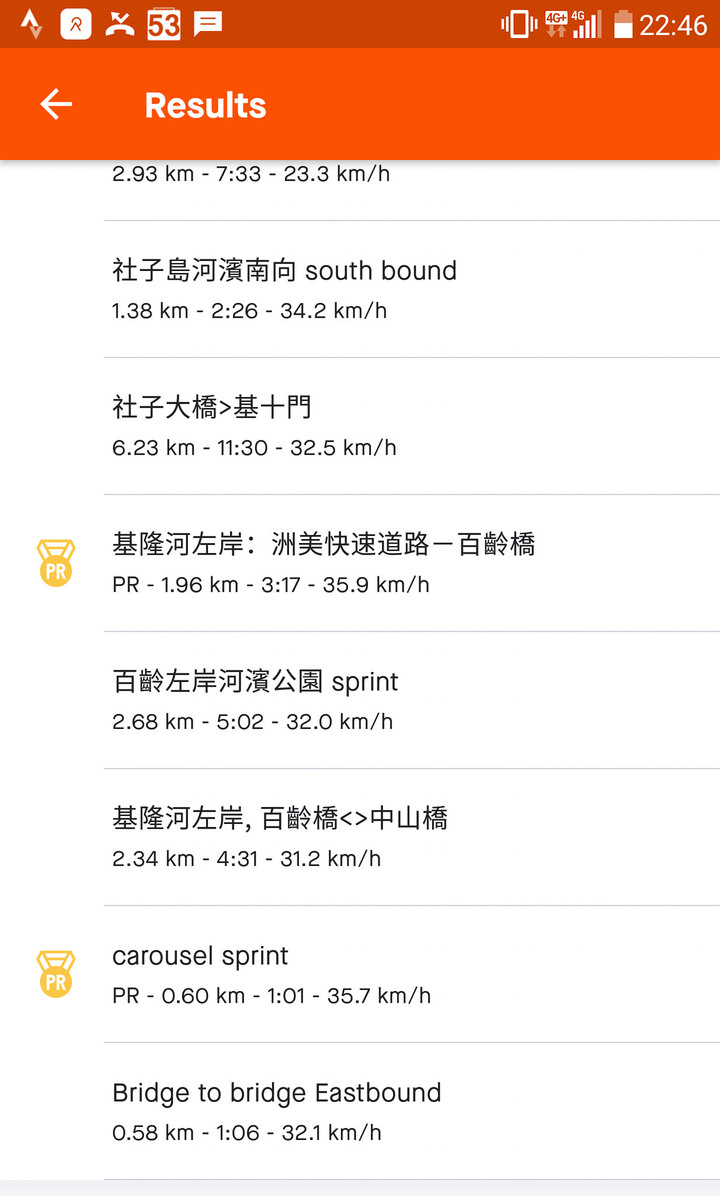The height and width of the screenshot is (1196, 720).
Task: Open 百齡左岸河濱公園 sprint segment
Action: 360,700
